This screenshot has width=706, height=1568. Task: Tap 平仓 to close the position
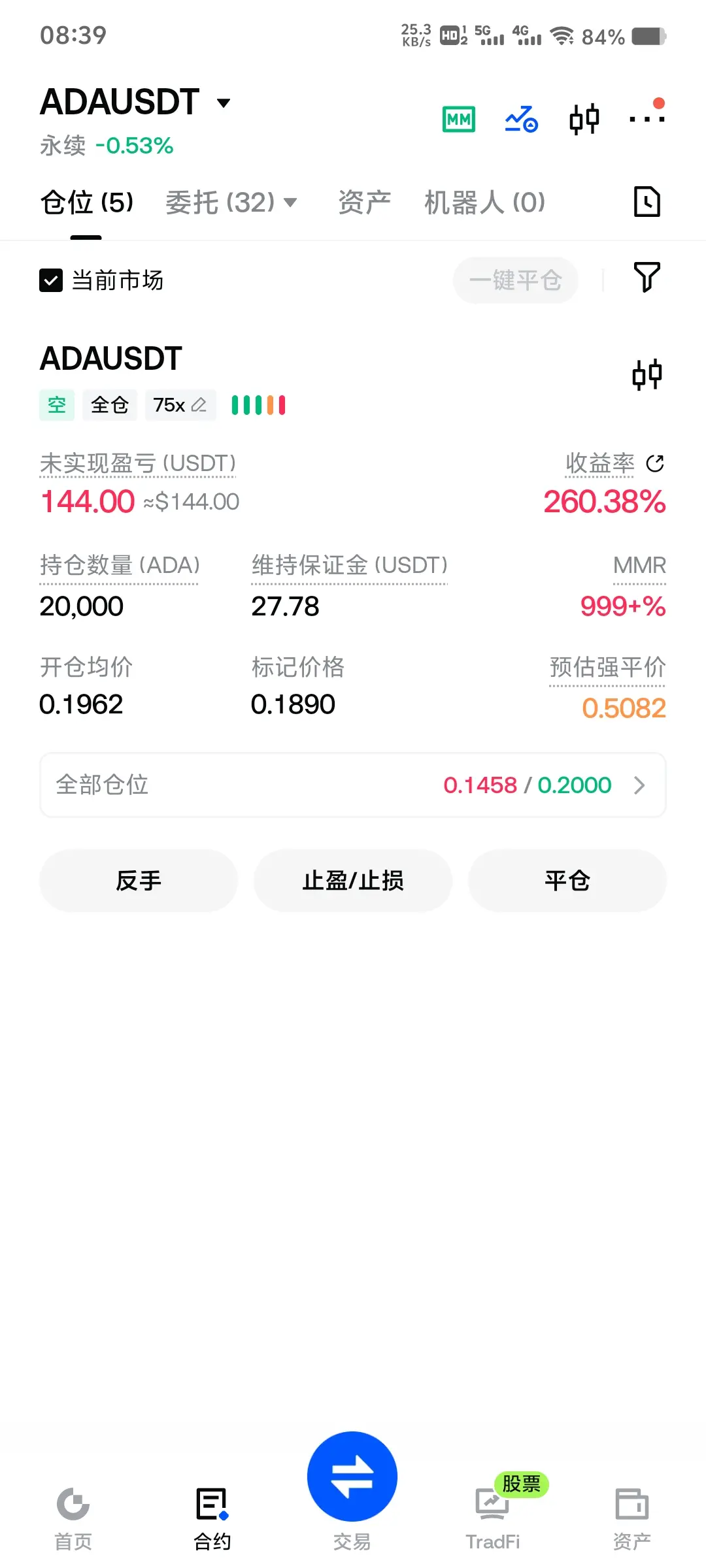pos(567,881)
